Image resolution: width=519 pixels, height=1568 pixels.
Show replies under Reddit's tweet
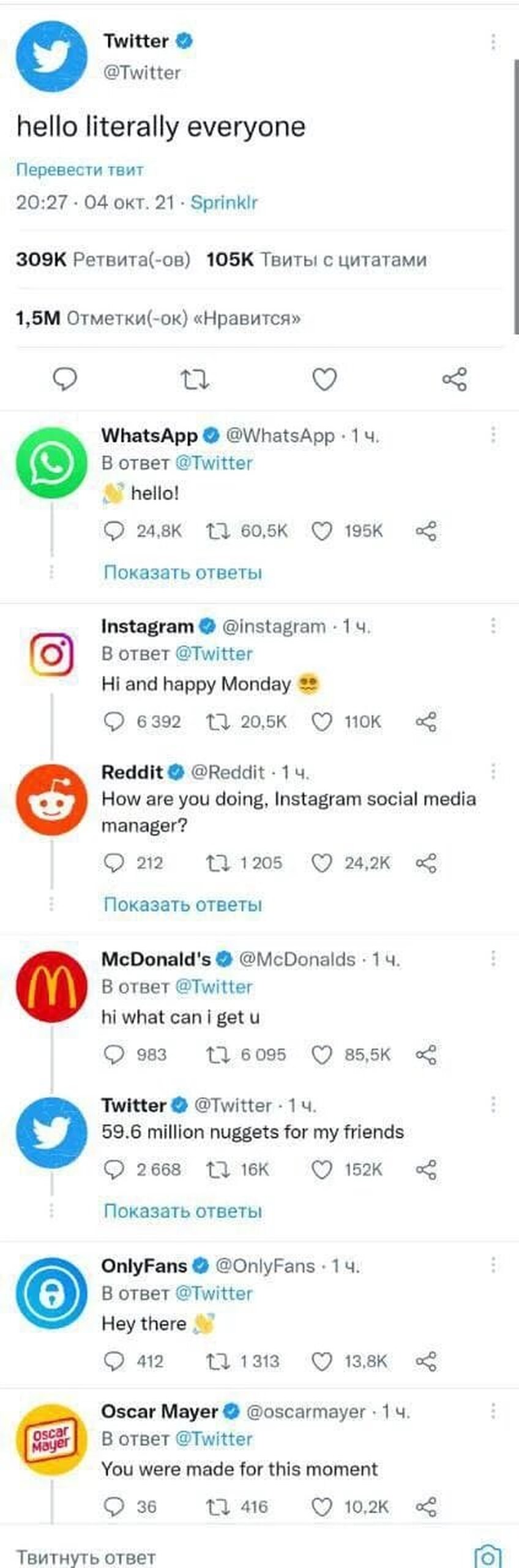pos(182,905)
